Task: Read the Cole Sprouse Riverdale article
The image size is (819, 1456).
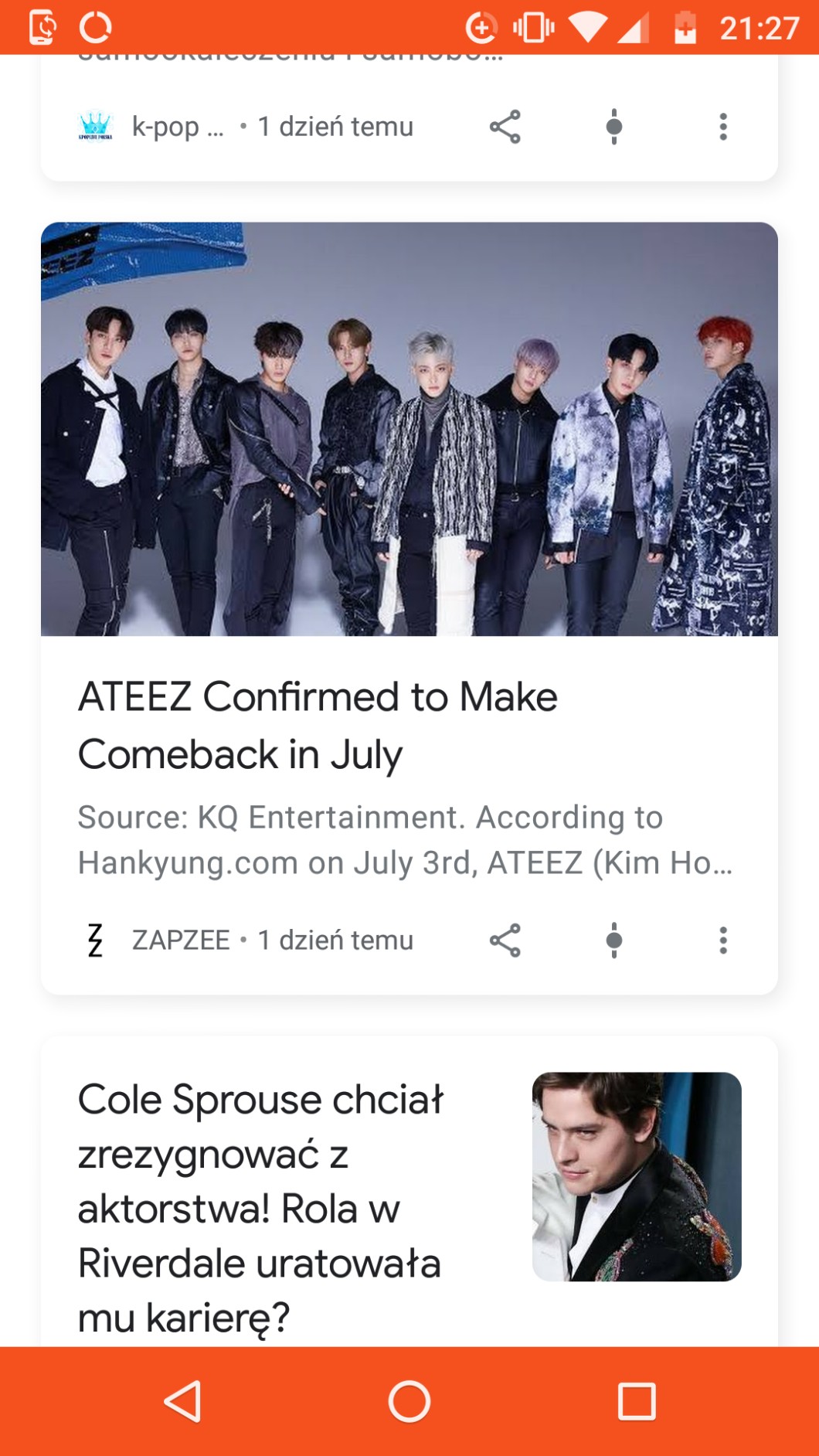Action: click(x=261, y=1207)
